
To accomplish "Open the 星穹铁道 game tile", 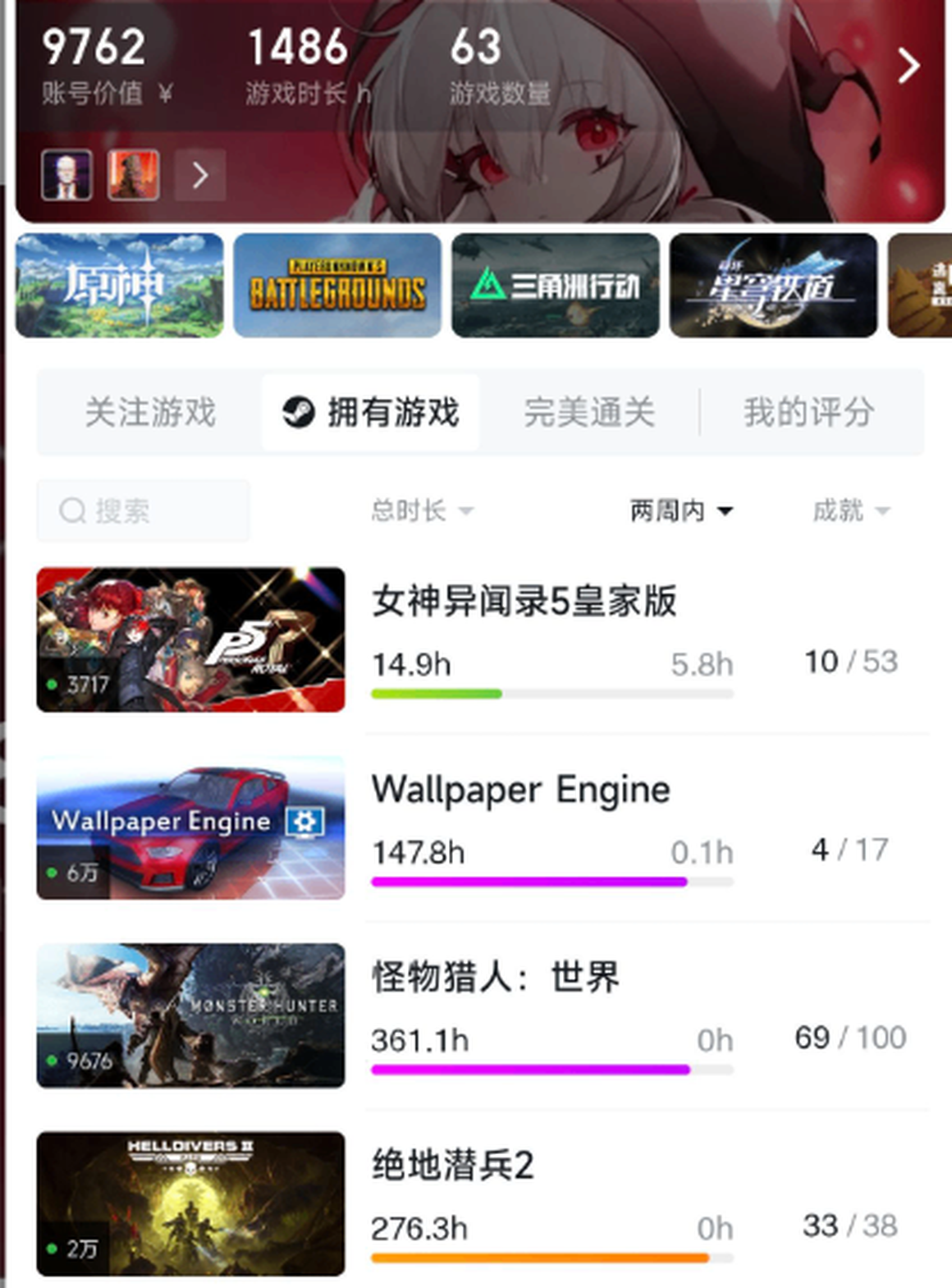I will point(773,286).
